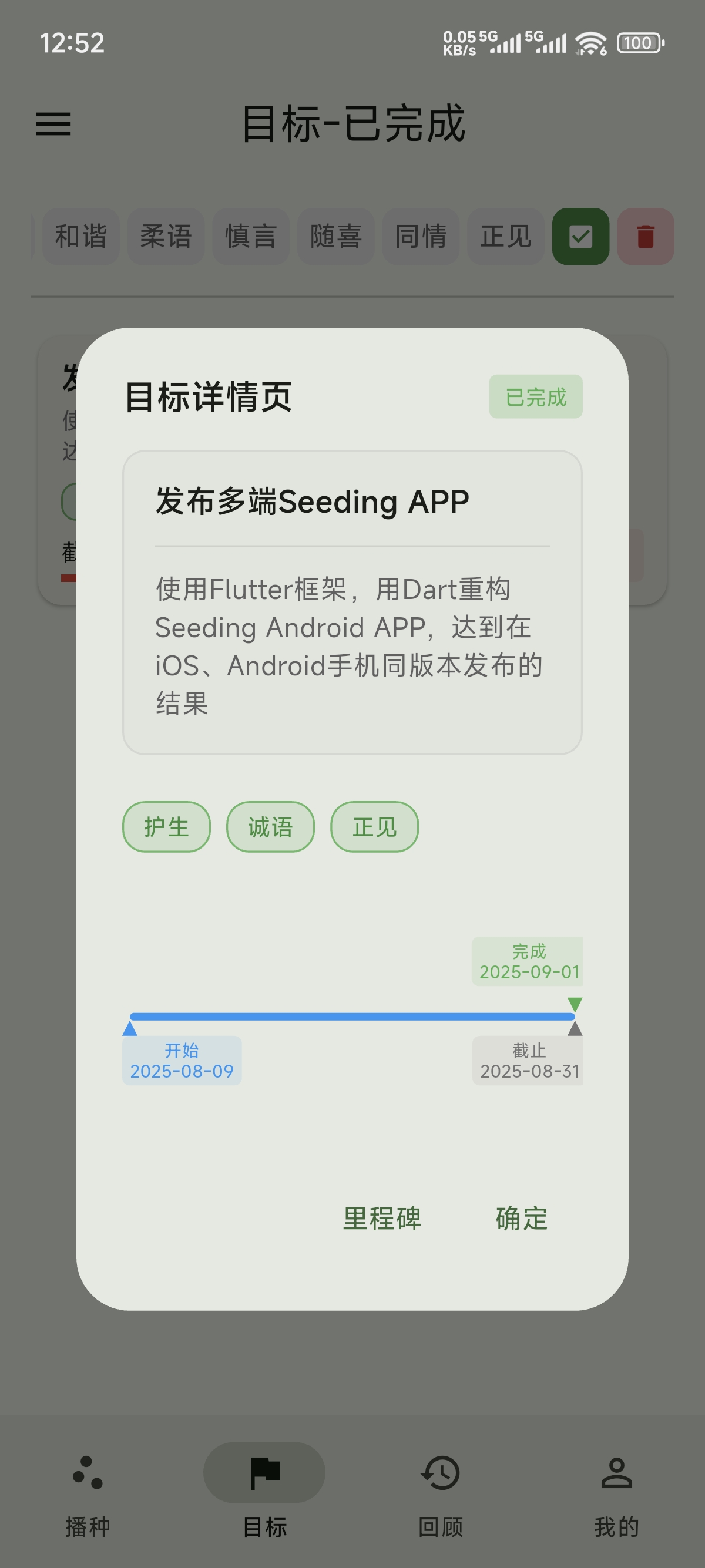This screenshot has height=1568, width=705.
Task: Toggle the 护生 tag chip
Action: (166, 826)
